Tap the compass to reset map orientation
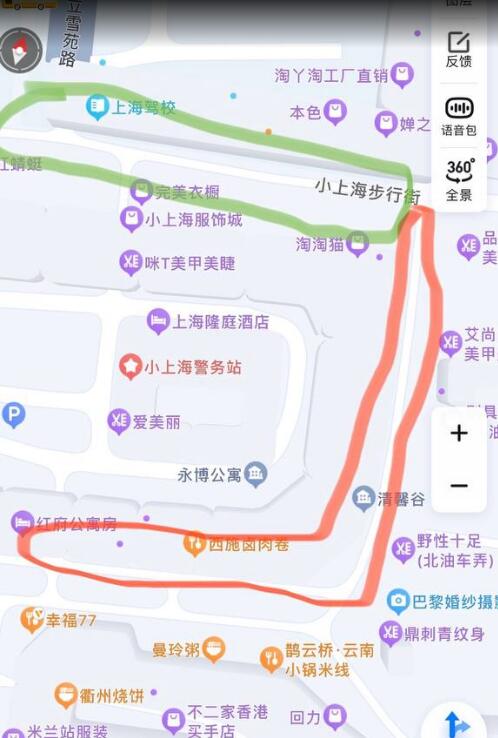This screenshot has width=498, height=738. [x=21, y=49]
